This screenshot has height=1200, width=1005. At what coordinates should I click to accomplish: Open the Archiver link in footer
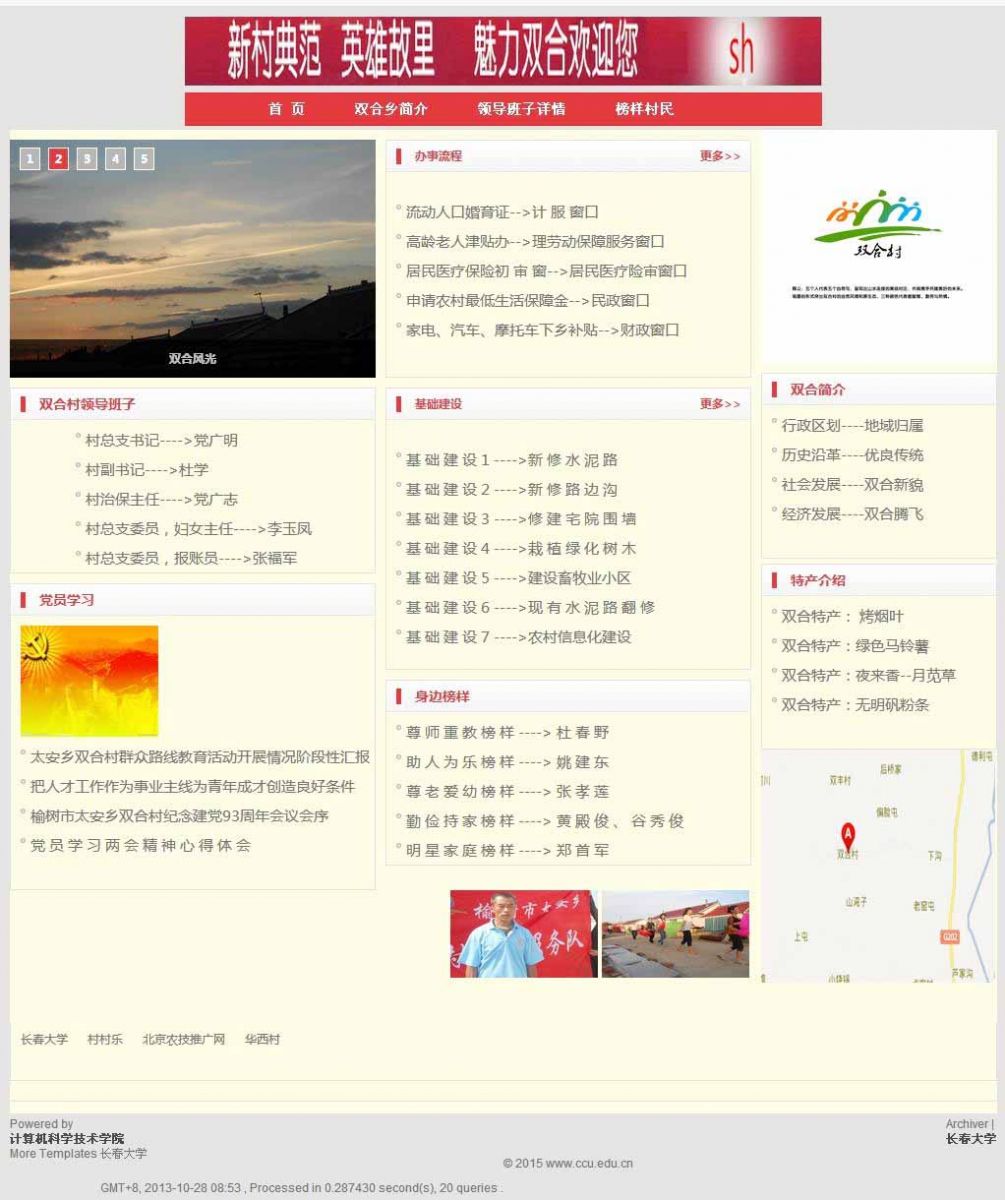click(966, 1124)
